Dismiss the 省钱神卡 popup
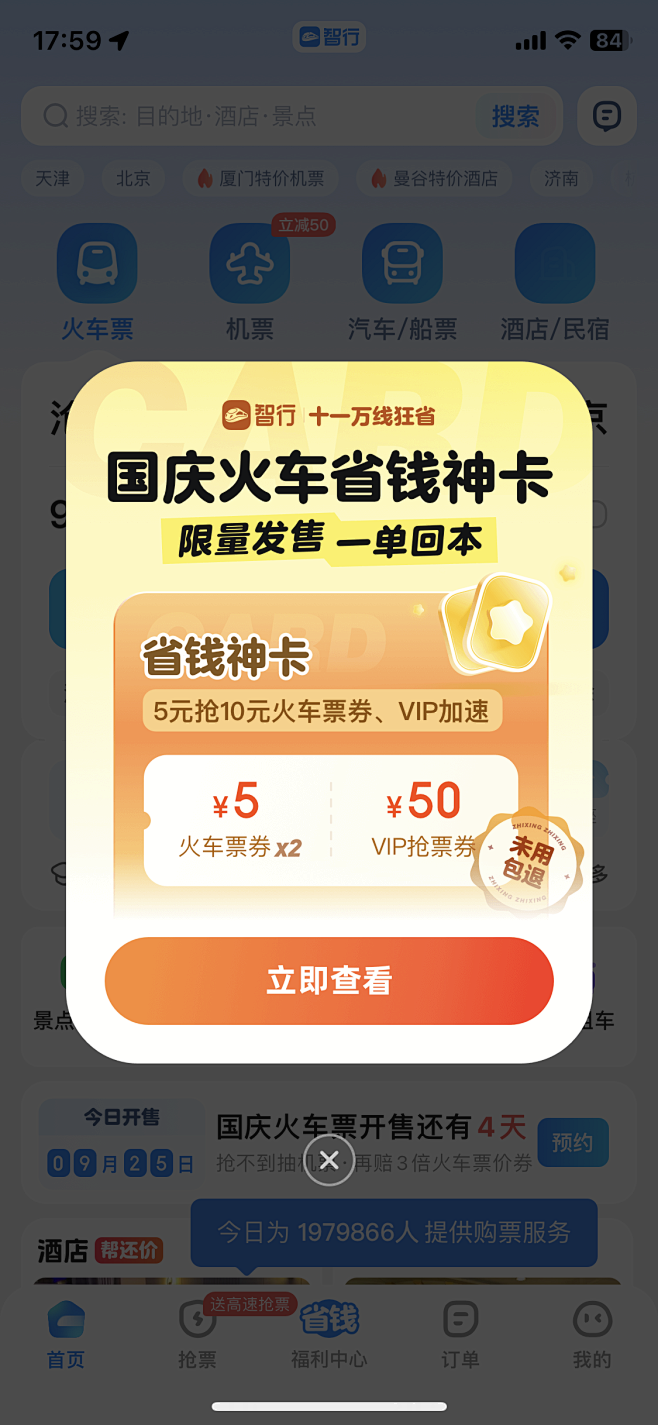This screenshot has height=1425, width=658. 329,1160
